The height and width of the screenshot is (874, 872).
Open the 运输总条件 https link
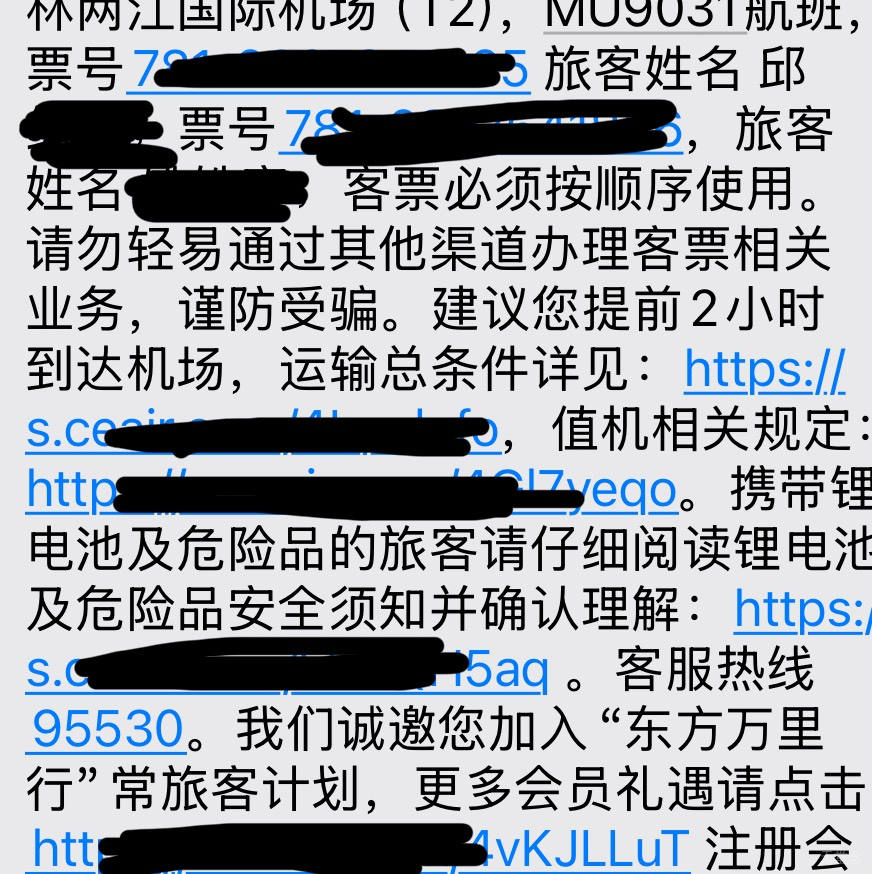click(x=765, y=370)
